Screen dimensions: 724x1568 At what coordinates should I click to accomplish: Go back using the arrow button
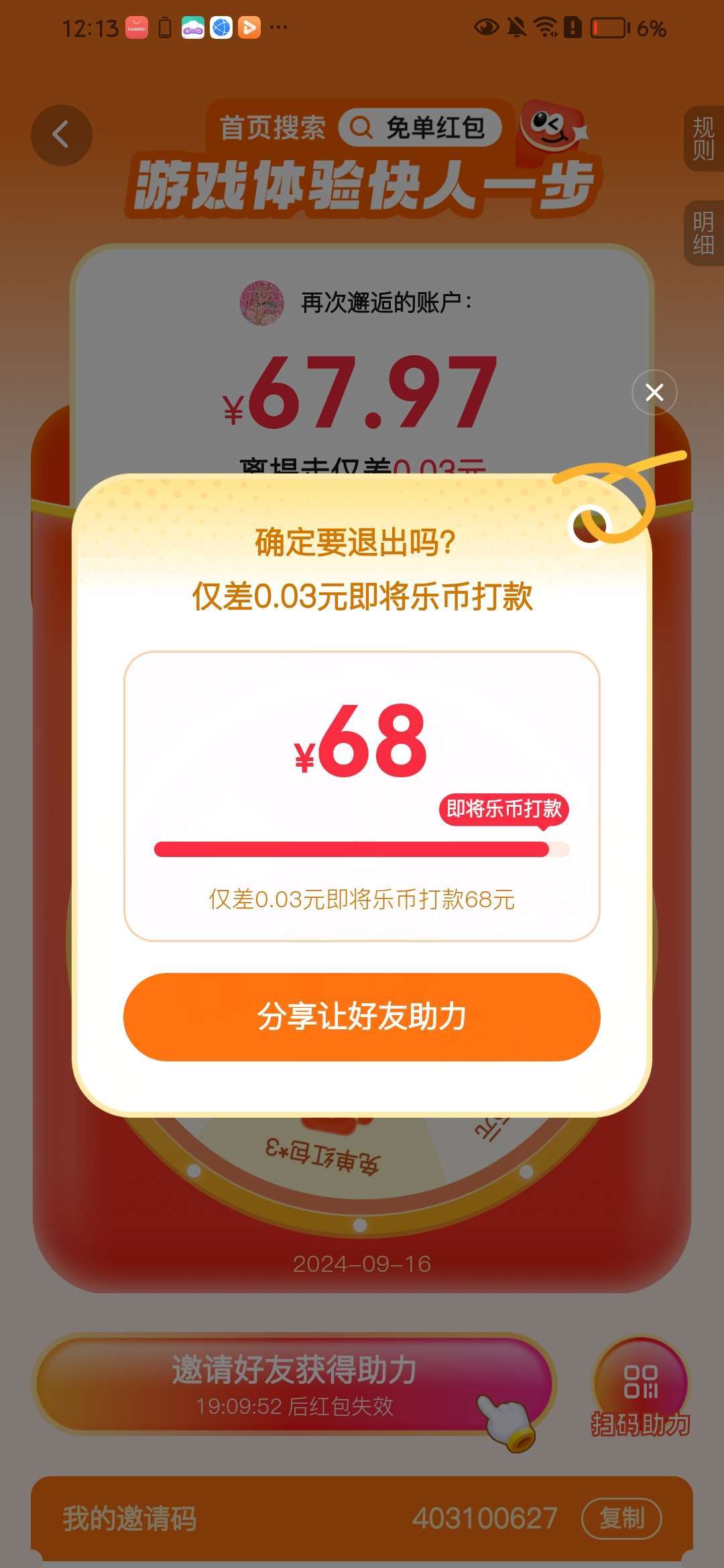tap(61, 135)
